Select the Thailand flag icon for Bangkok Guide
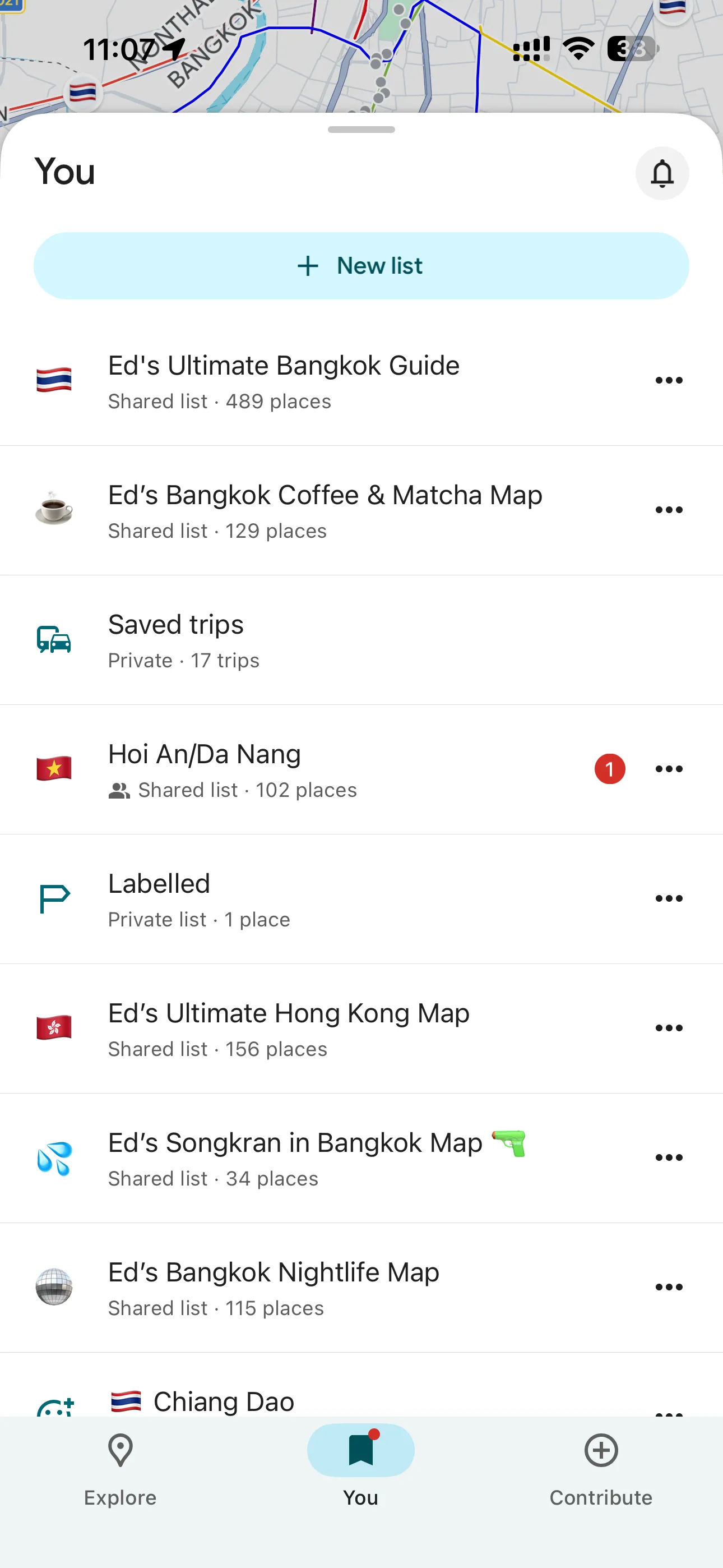The width and height of the screenshot is (723, 1568). coord(55,380)
